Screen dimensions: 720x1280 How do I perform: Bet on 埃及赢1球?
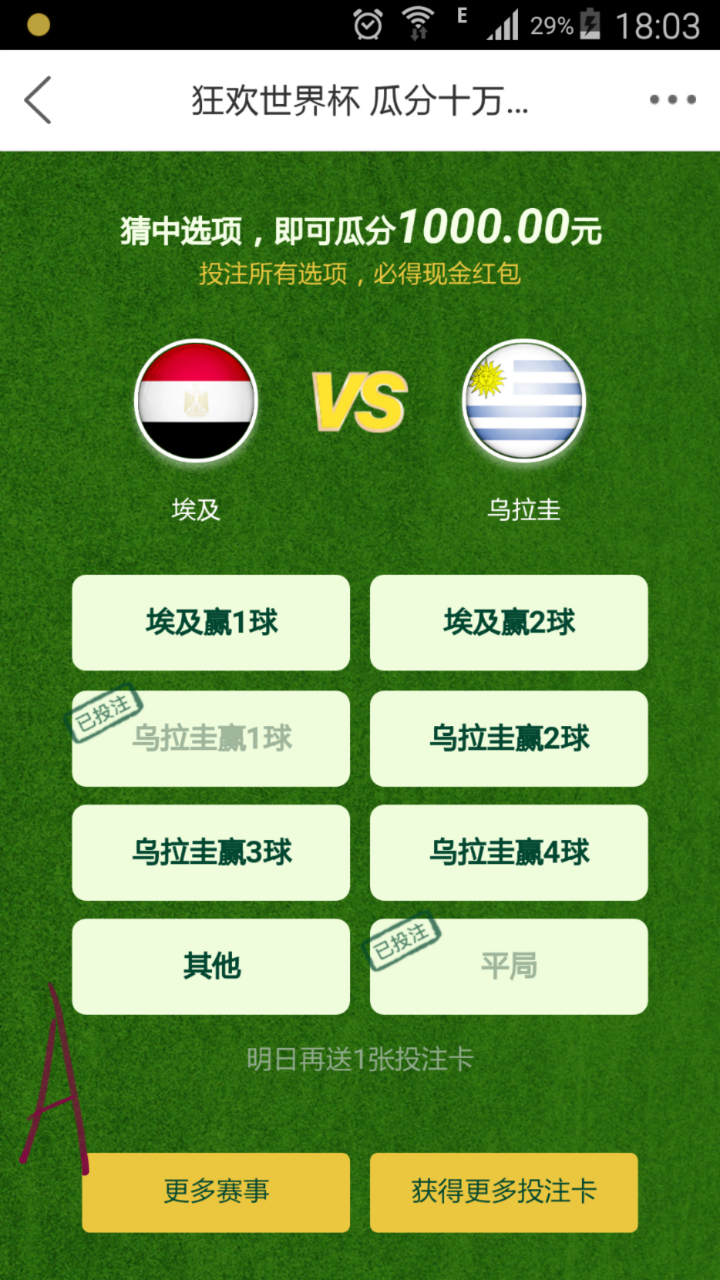[211, 623]
